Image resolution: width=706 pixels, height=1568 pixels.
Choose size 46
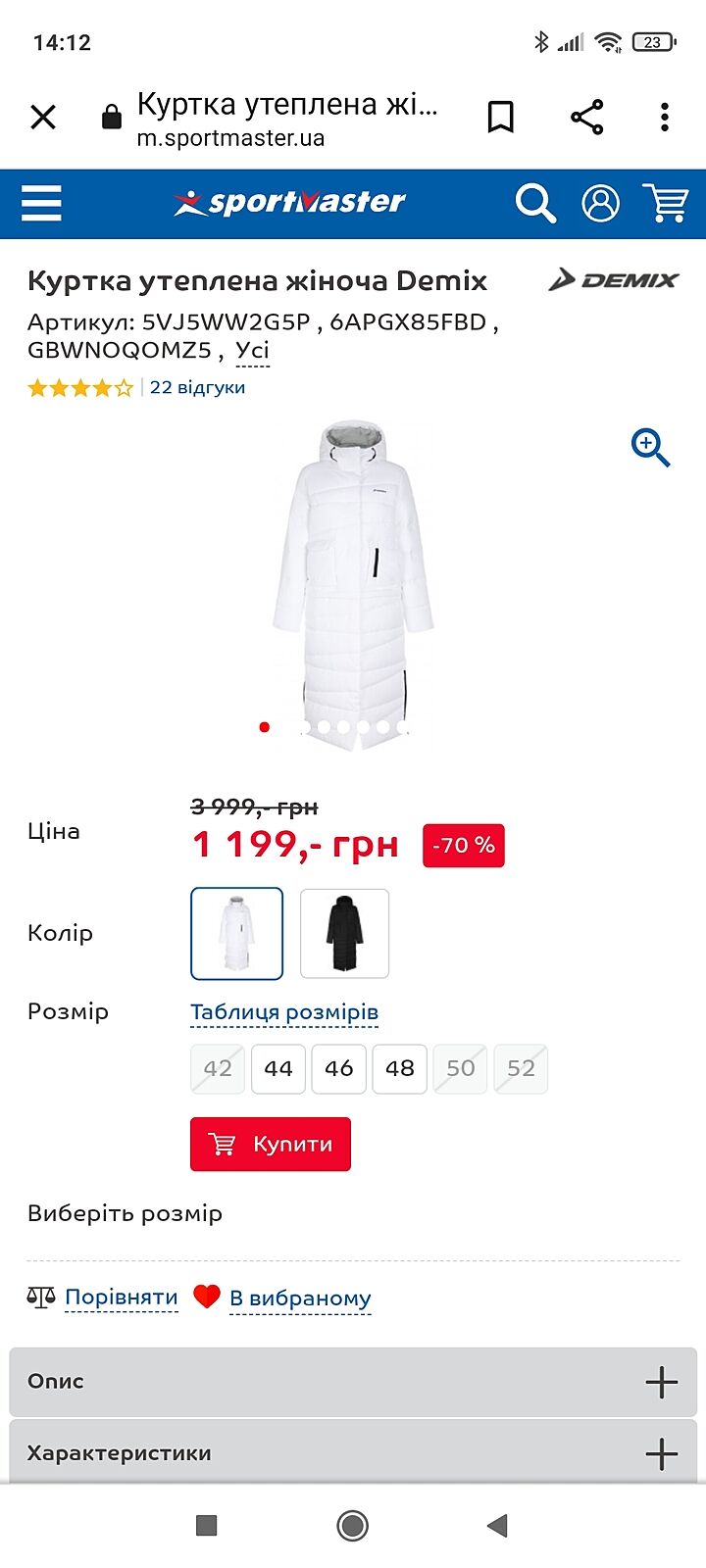click(339, 1068)
